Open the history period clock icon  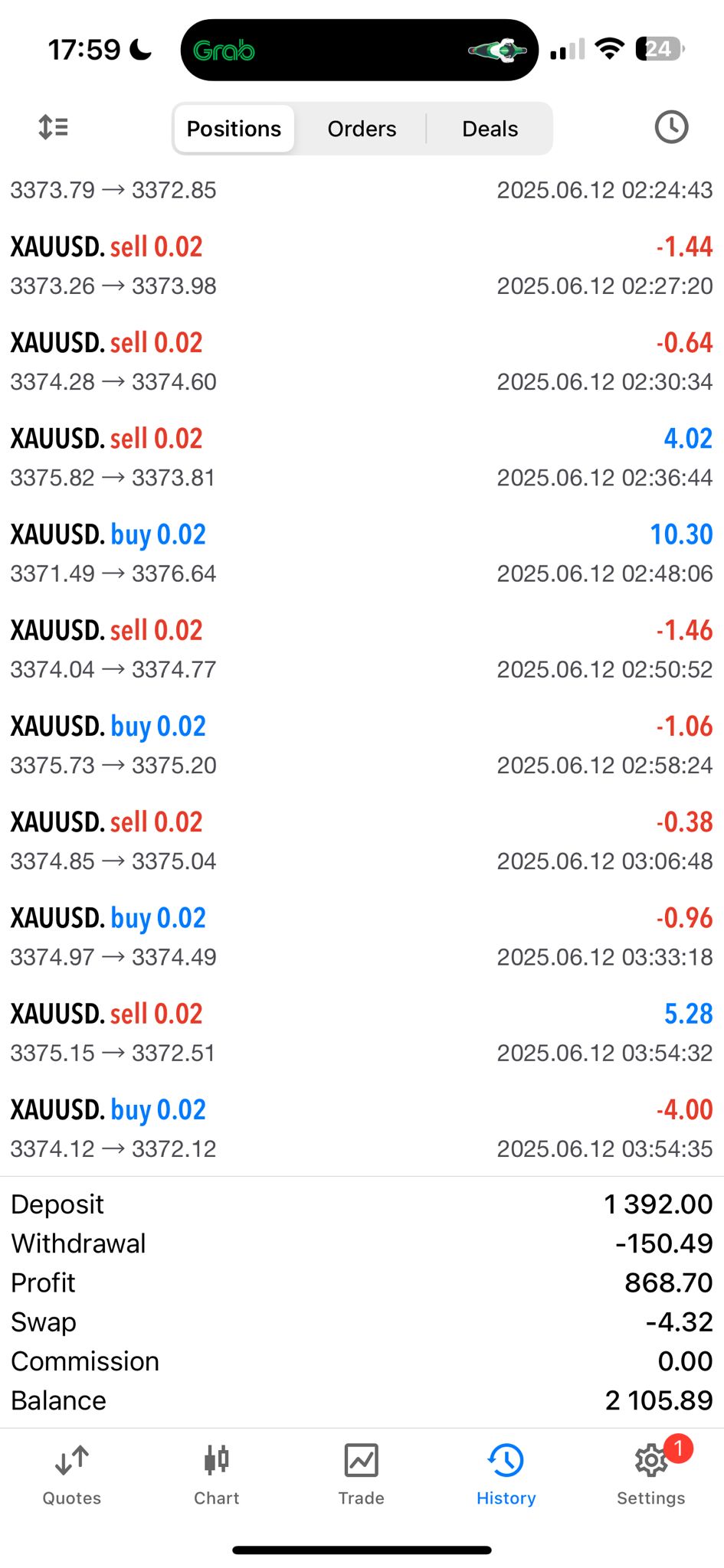[x=671, y=127]
